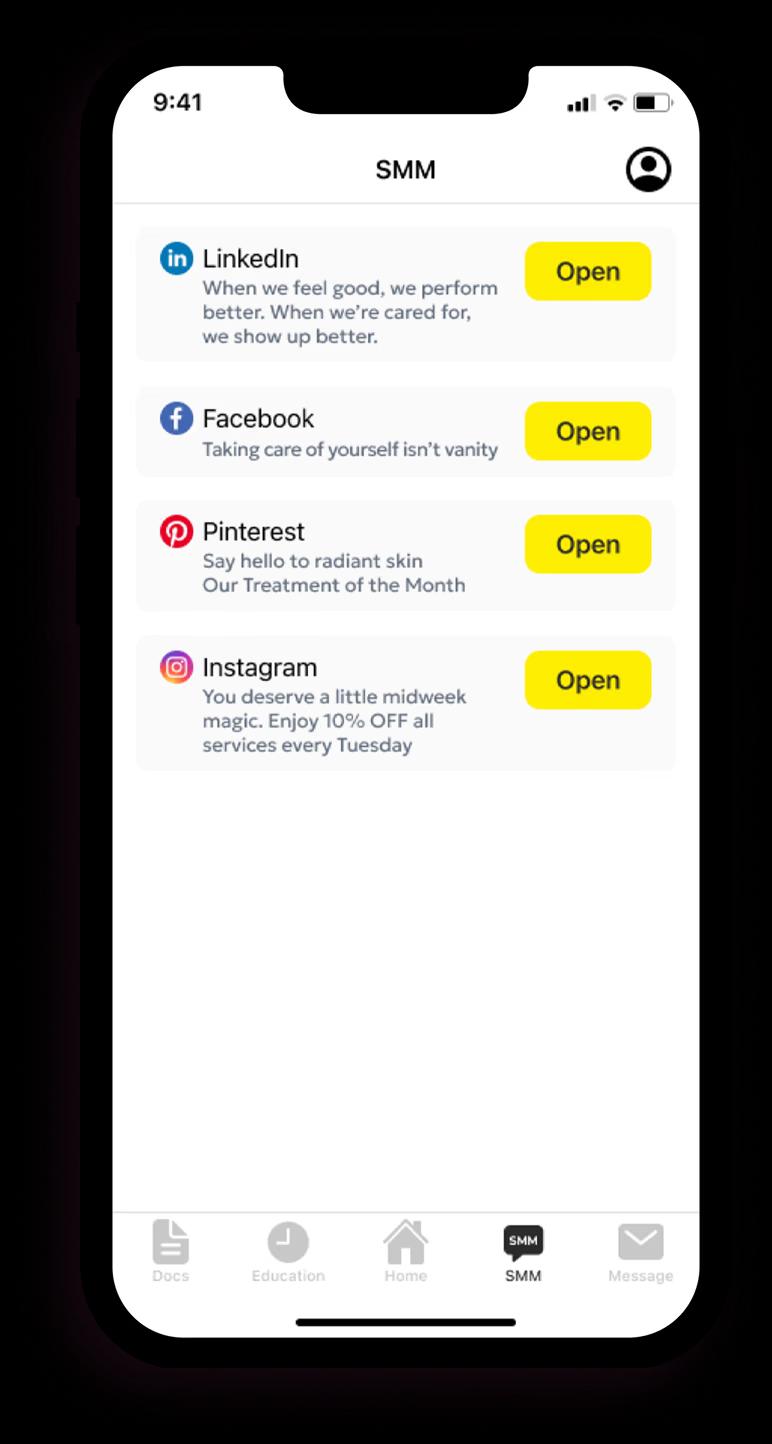Open the Message tab
Image resolution: width=772 pixels, height=1444 pixels.
pyautogui.click(x=640, y=1250)
